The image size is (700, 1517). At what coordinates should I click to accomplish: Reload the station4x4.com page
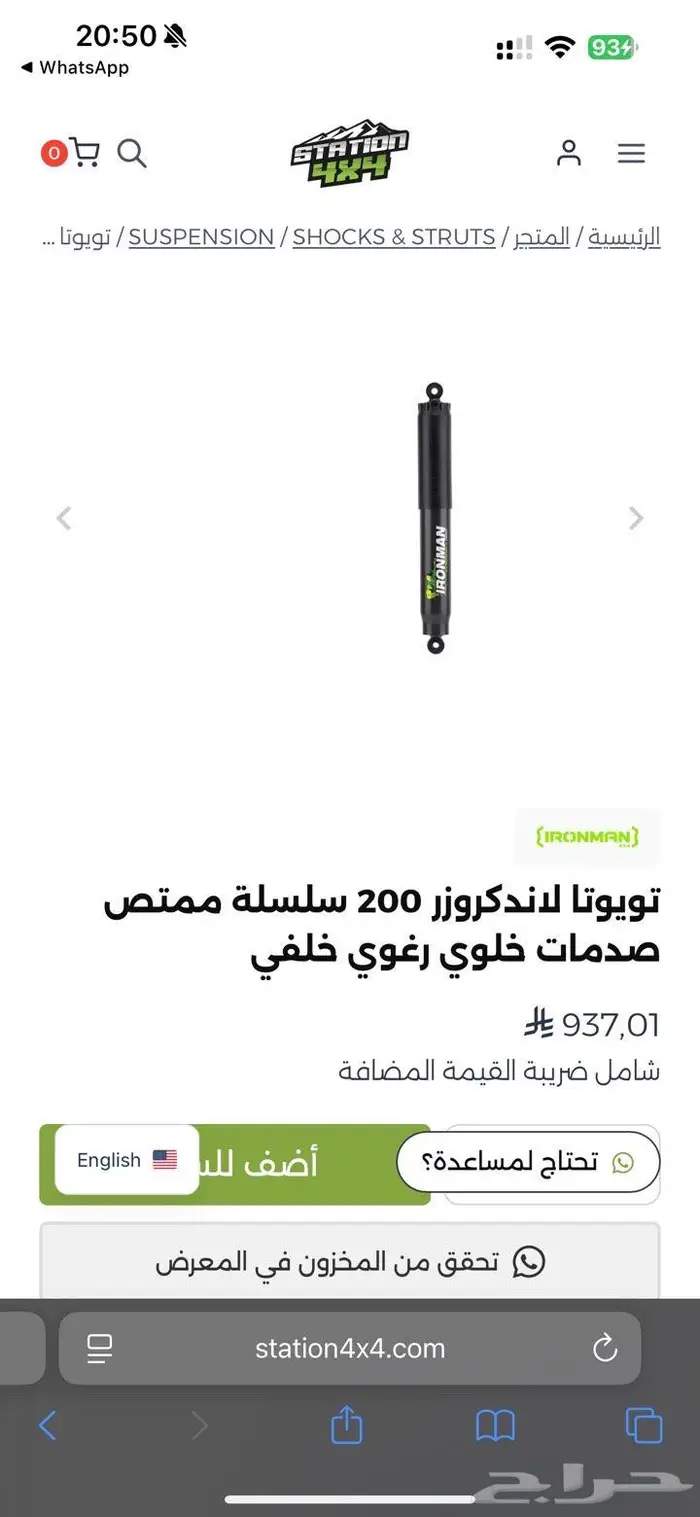605,1348
